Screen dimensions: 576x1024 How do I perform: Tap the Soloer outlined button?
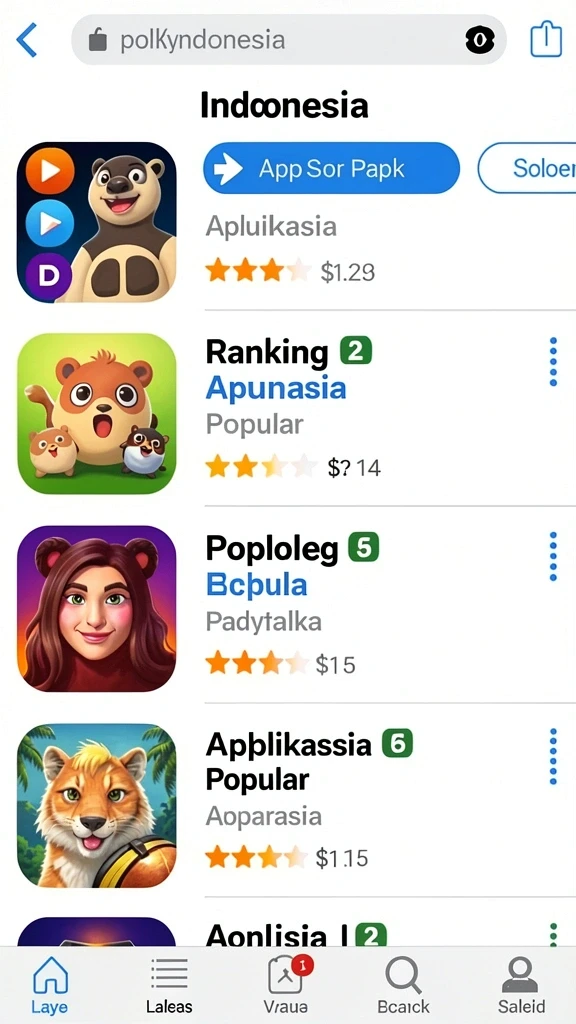527,168
